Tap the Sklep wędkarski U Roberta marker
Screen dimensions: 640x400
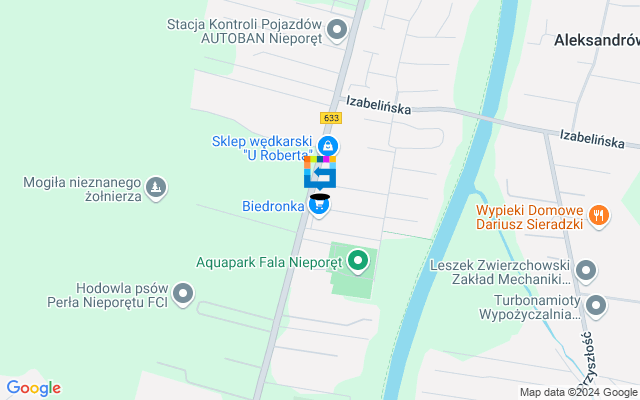328,146
